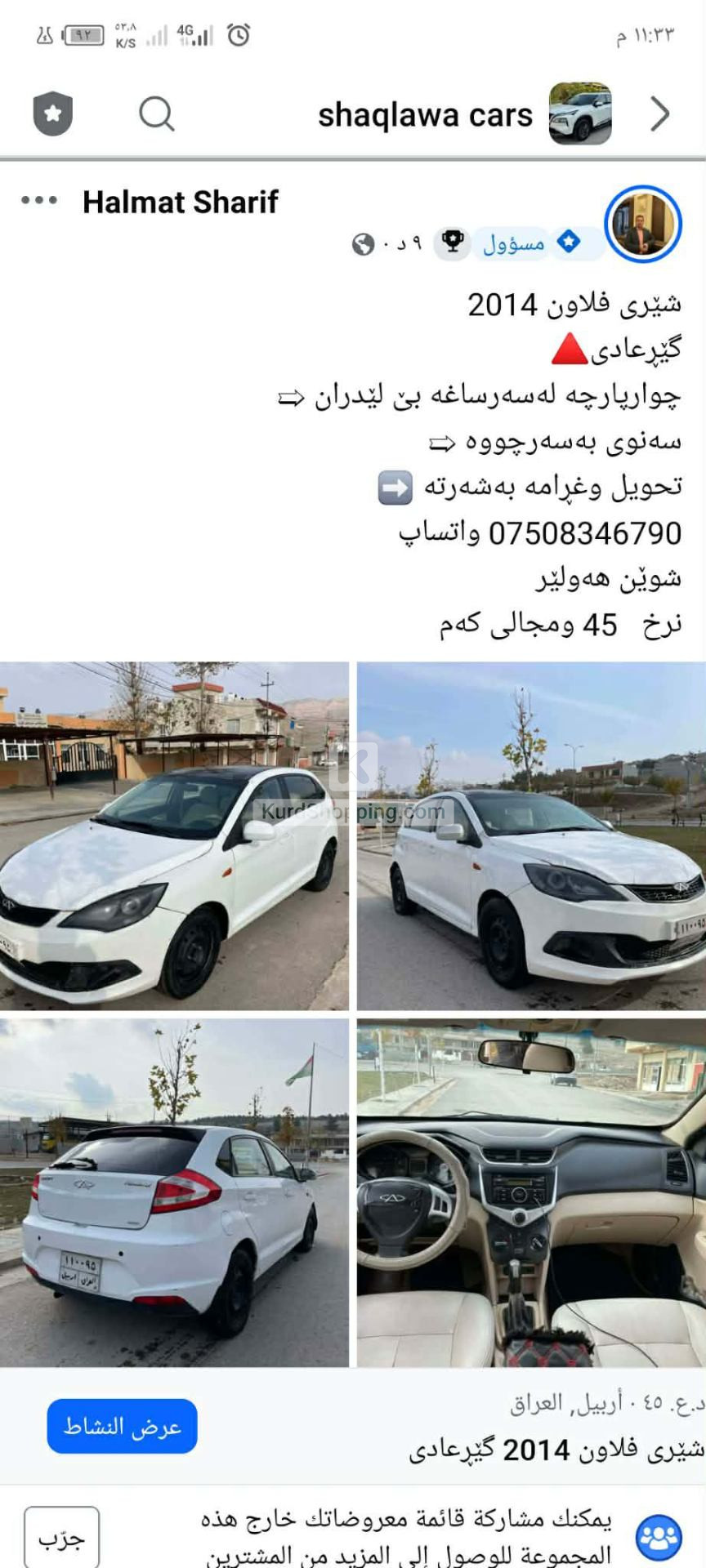Tap the shield badge icon at top left
This screenshot has height=1568, width=706.
click(x=52, y=113)
